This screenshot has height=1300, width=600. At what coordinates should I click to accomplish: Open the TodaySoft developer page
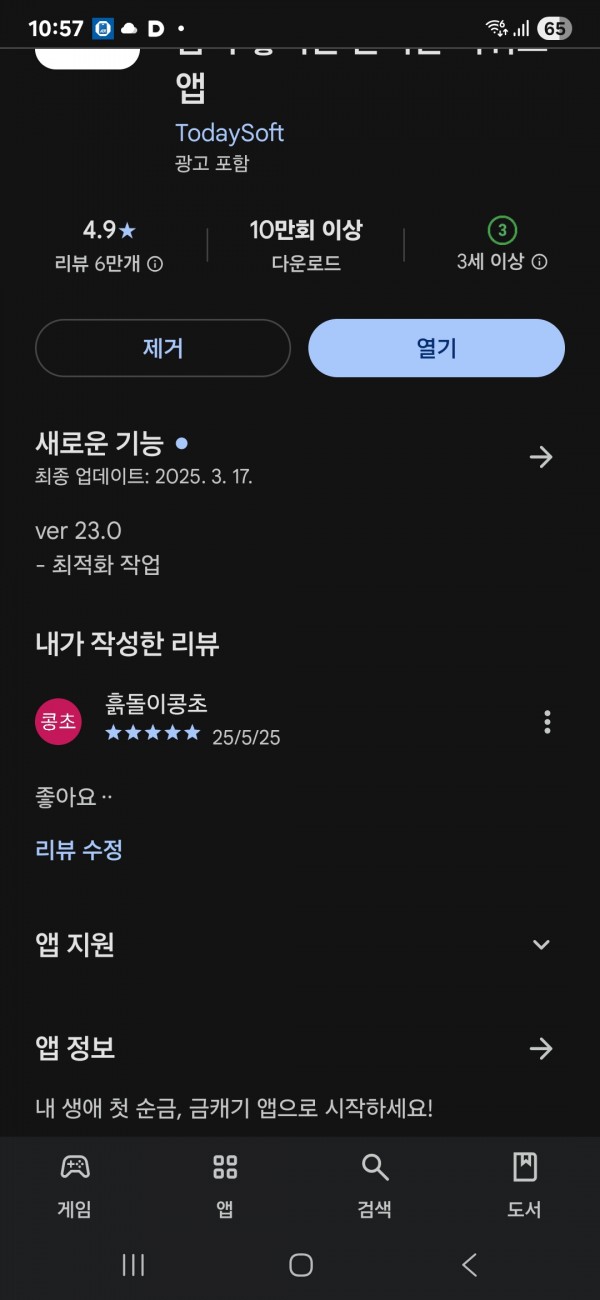point(230,133)
